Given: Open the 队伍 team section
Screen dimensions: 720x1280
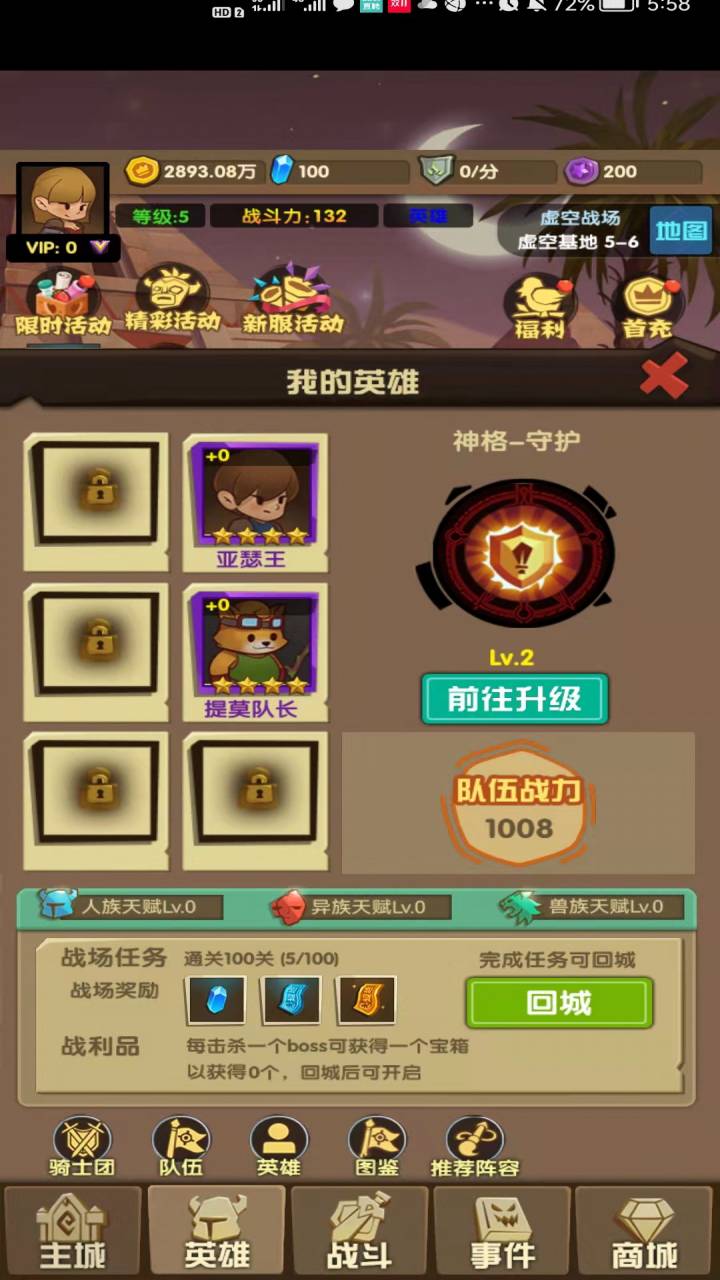Looking at the screenshot, I should coord(181,1147).
